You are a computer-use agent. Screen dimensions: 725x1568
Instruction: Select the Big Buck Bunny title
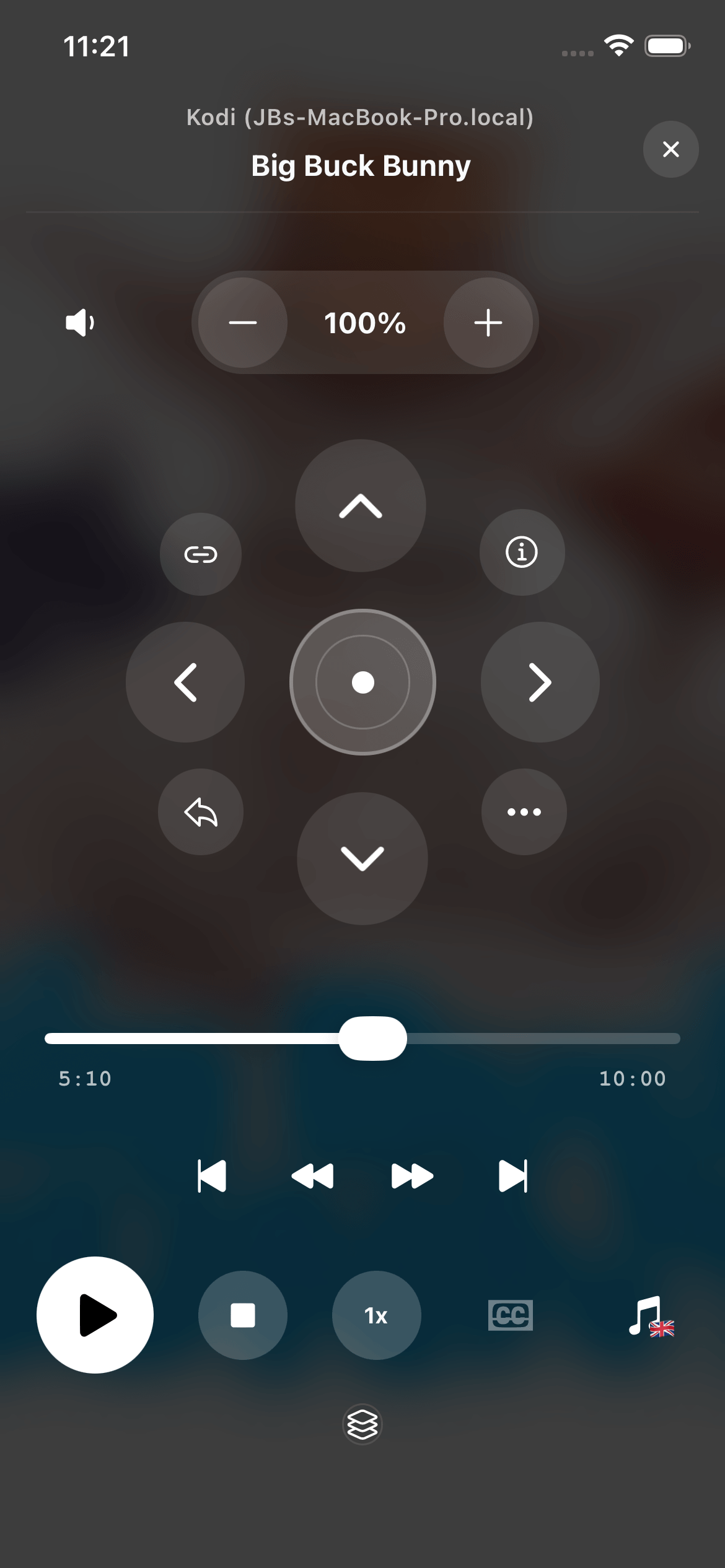pos(360,165)
